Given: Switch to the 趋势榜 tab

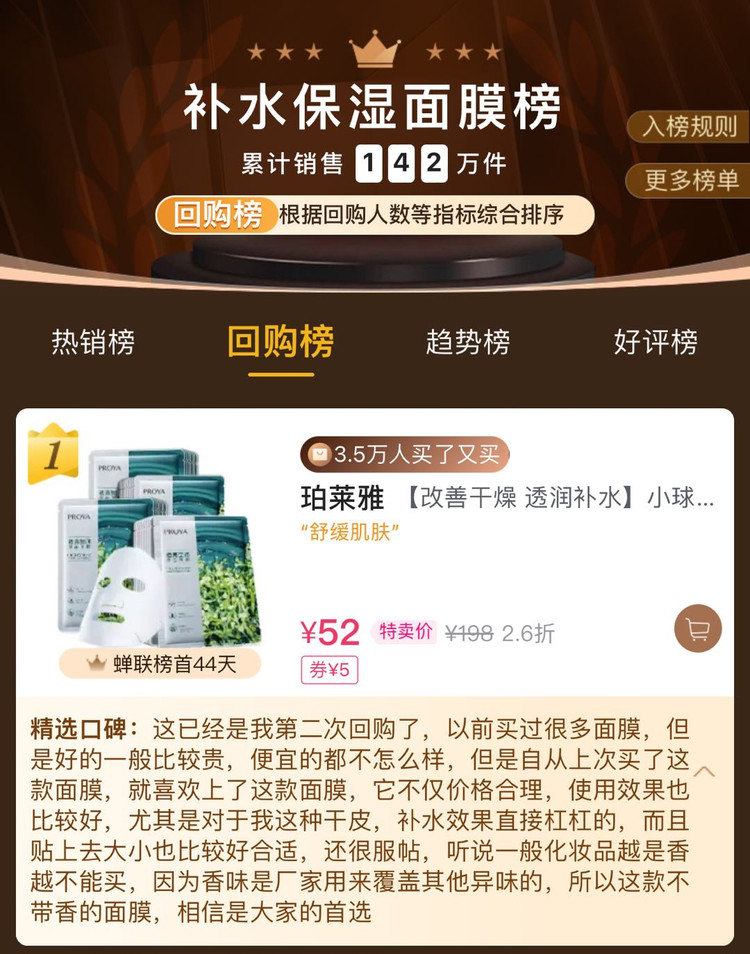Looking at the screenshot, I should [467, 342].
